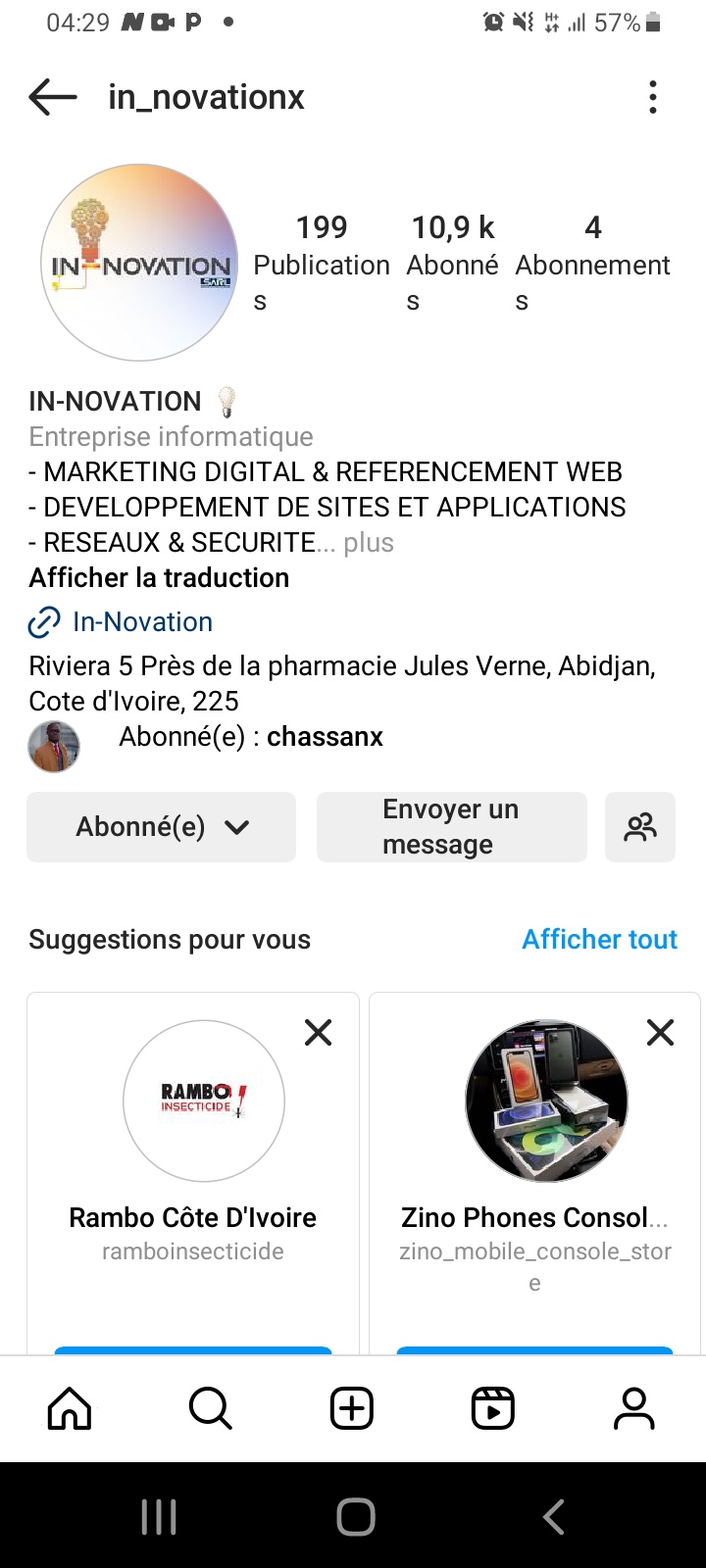Switch to the Reels tab
Viewport: 706px width, 1568px height.
[x=492, y=1409]
